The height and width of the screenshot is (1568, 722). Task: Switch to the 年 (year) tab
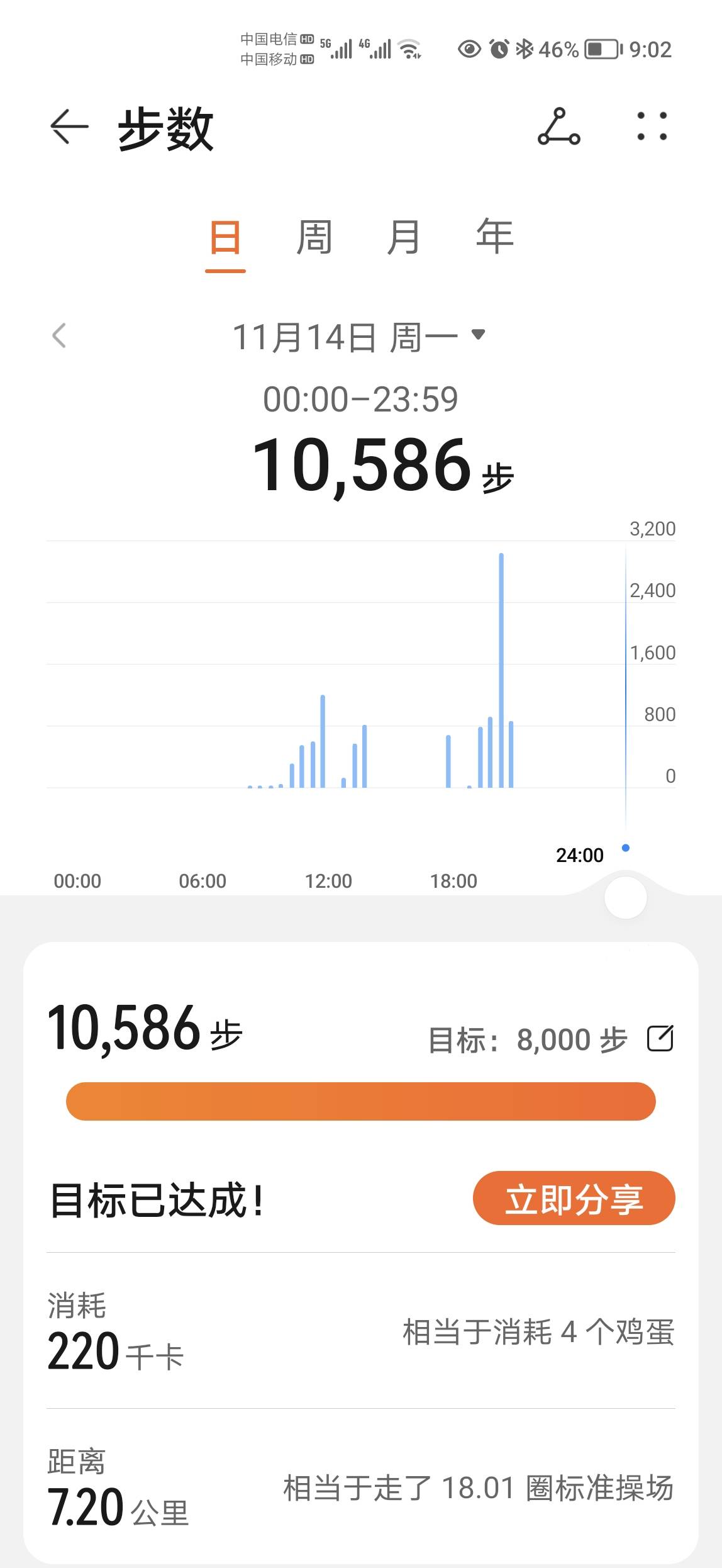click(x=493, y=238)
